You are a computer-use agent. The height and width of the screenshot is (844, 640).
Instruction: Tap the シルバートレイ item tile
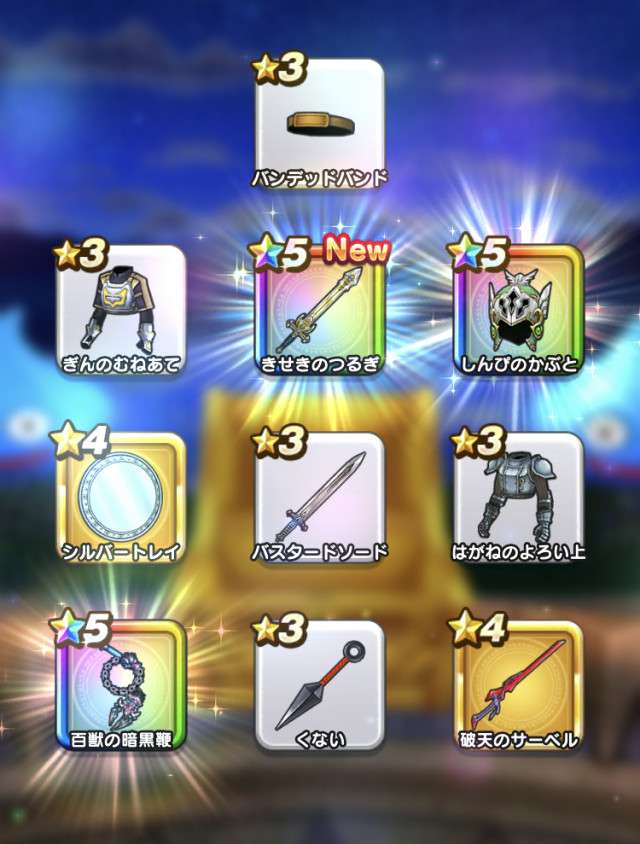point(122,497)
